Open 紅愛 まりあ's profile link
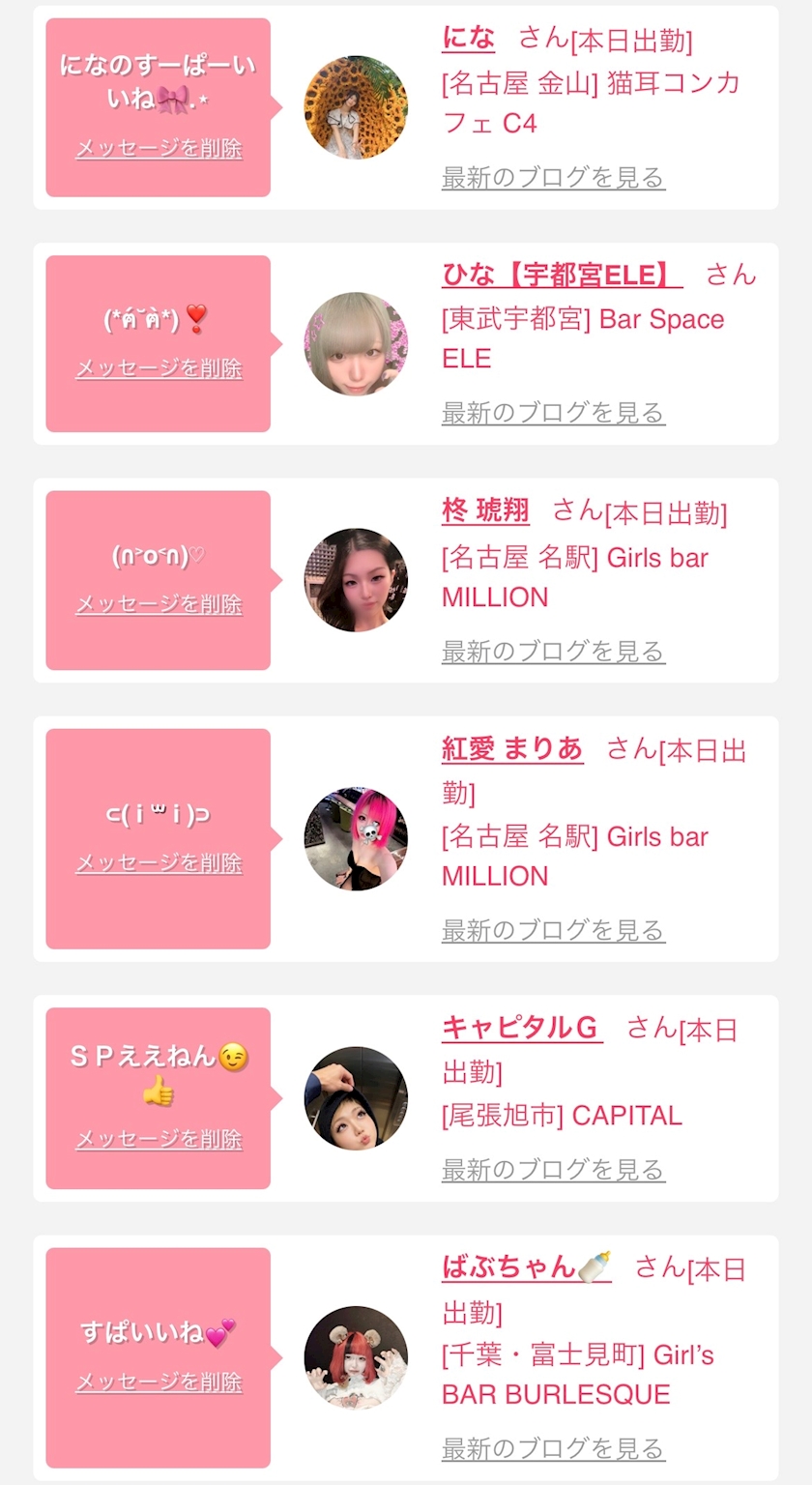The image size is (812, 1485). pyautogui.click(x=512, y=749)
